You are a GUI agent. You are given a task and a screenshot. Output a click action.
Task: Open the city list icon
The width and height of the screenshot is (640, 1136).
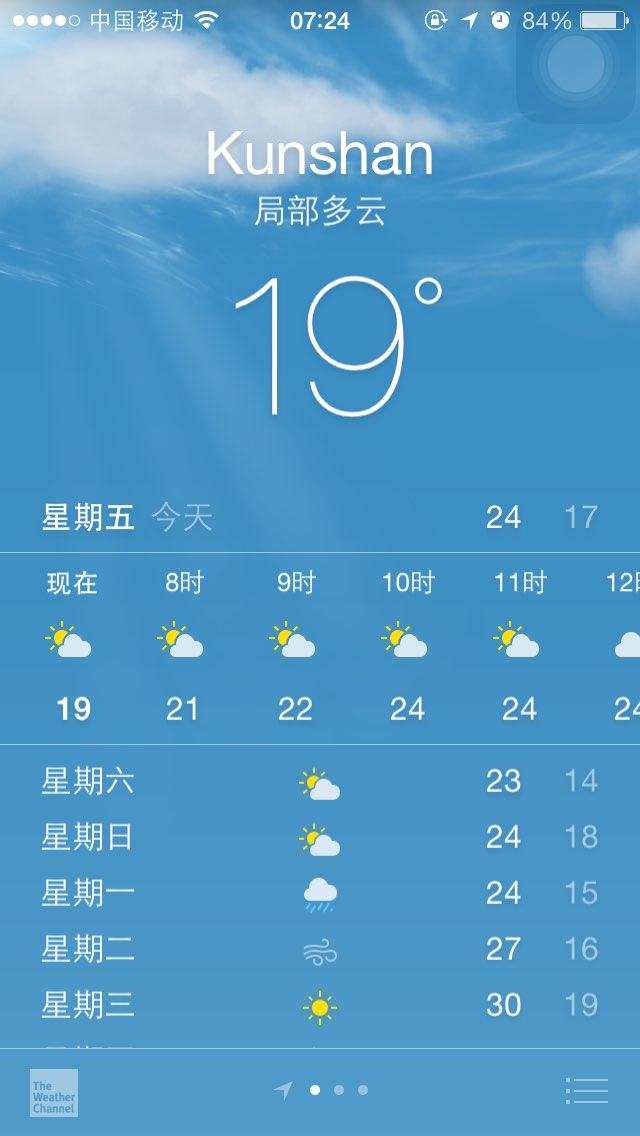587,1090
